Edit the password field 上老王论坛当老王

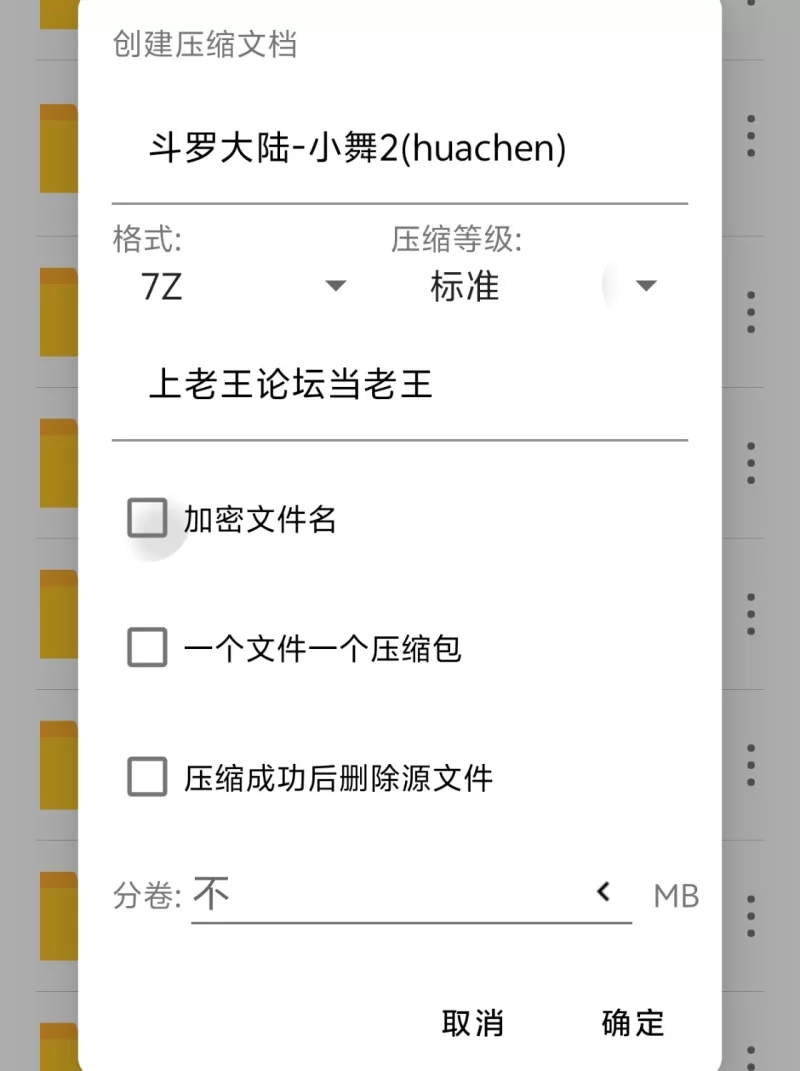tap(398, 385)
